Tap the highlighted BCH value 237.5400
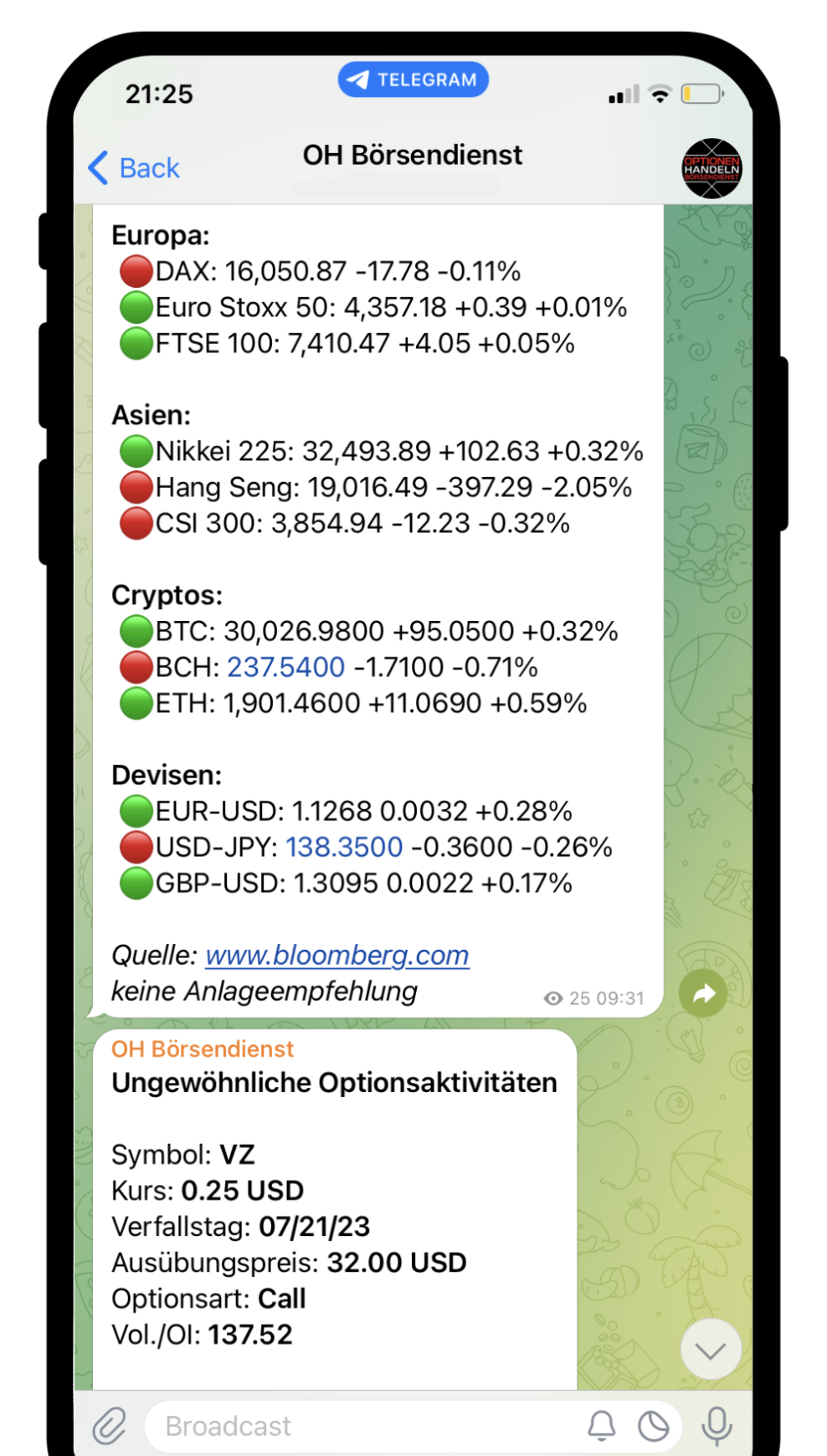827x1456 pixels. (285, 667)
